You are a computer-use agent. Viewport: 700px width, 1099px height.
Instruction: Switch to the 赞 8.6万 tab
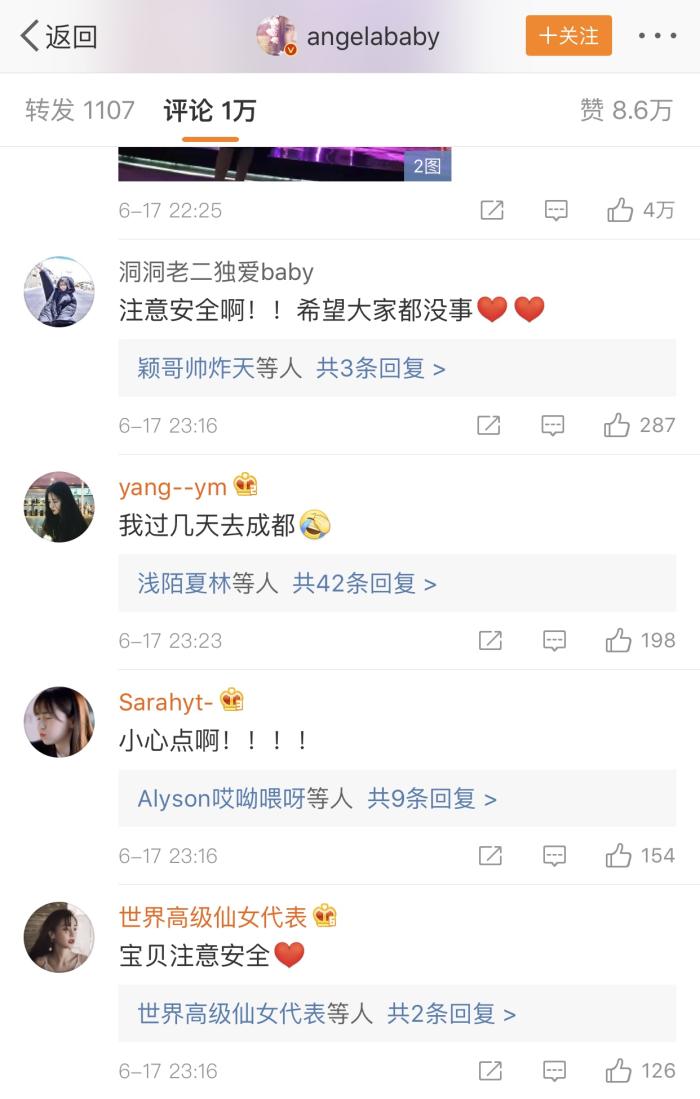click(626, 110)
